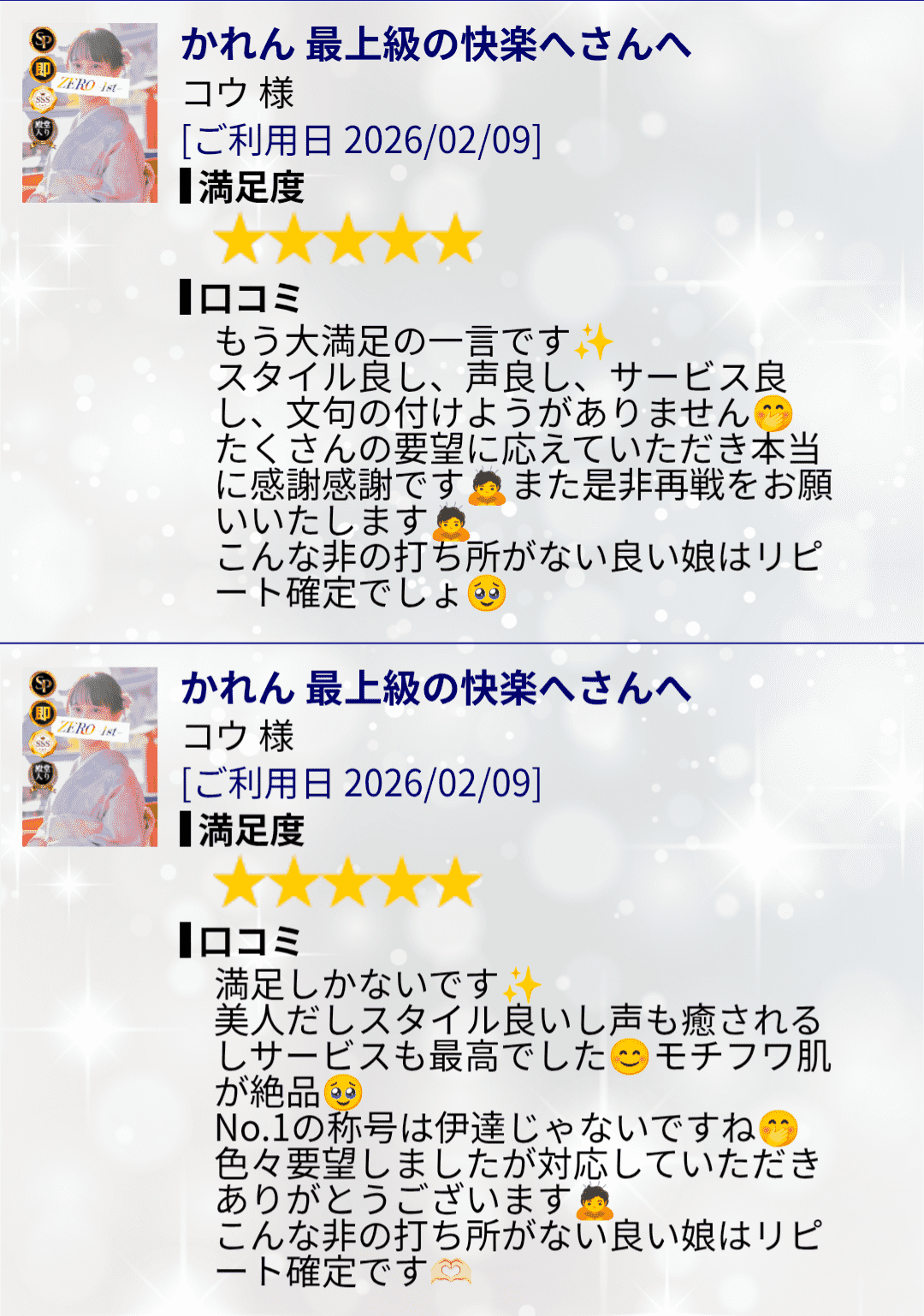Open Karen's photo beside the 満足しかないです review
The image size is (924, 1316).
[x=90, y=756]
